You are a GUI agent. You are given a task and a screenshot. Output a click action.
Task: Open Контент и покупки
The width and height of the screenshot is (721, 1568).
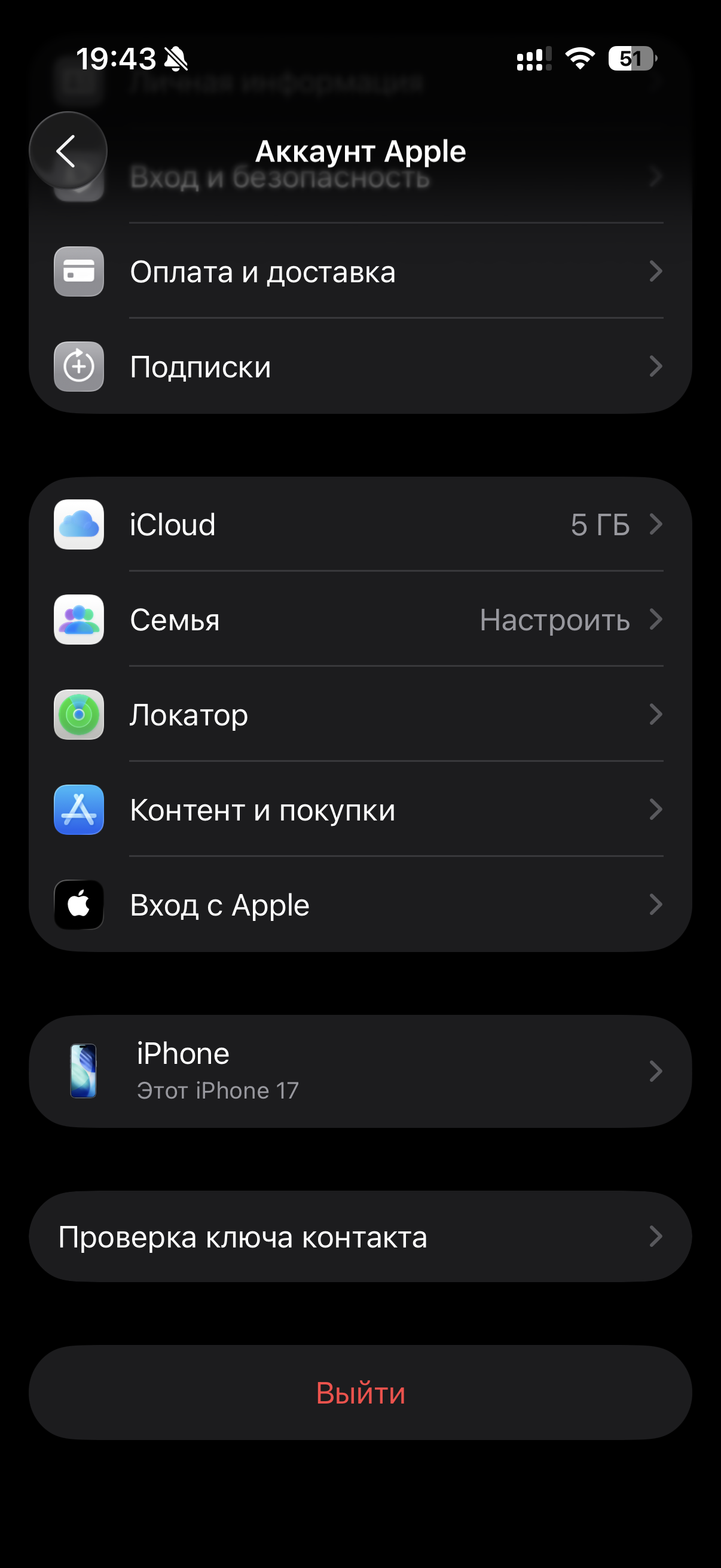tap(360, 810)
